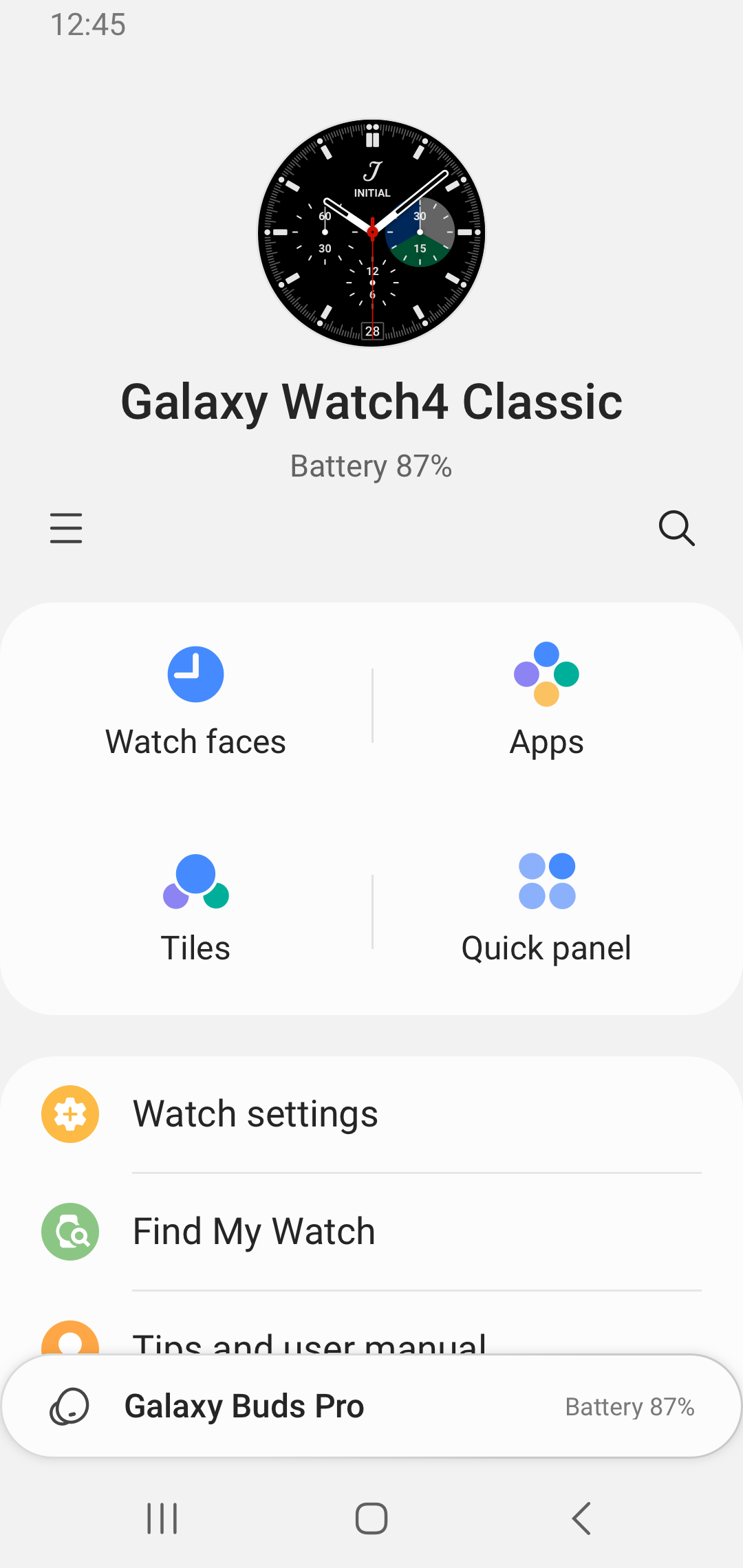
Task: Open the Quick panel editor
Action: [x=547, y=908]
